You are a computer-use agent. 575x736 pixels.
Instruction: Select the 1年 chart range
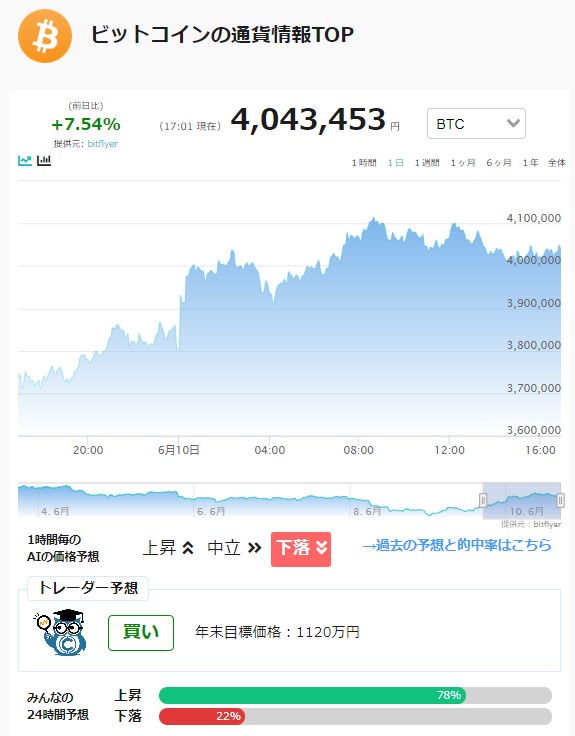(x=530, y=163)
